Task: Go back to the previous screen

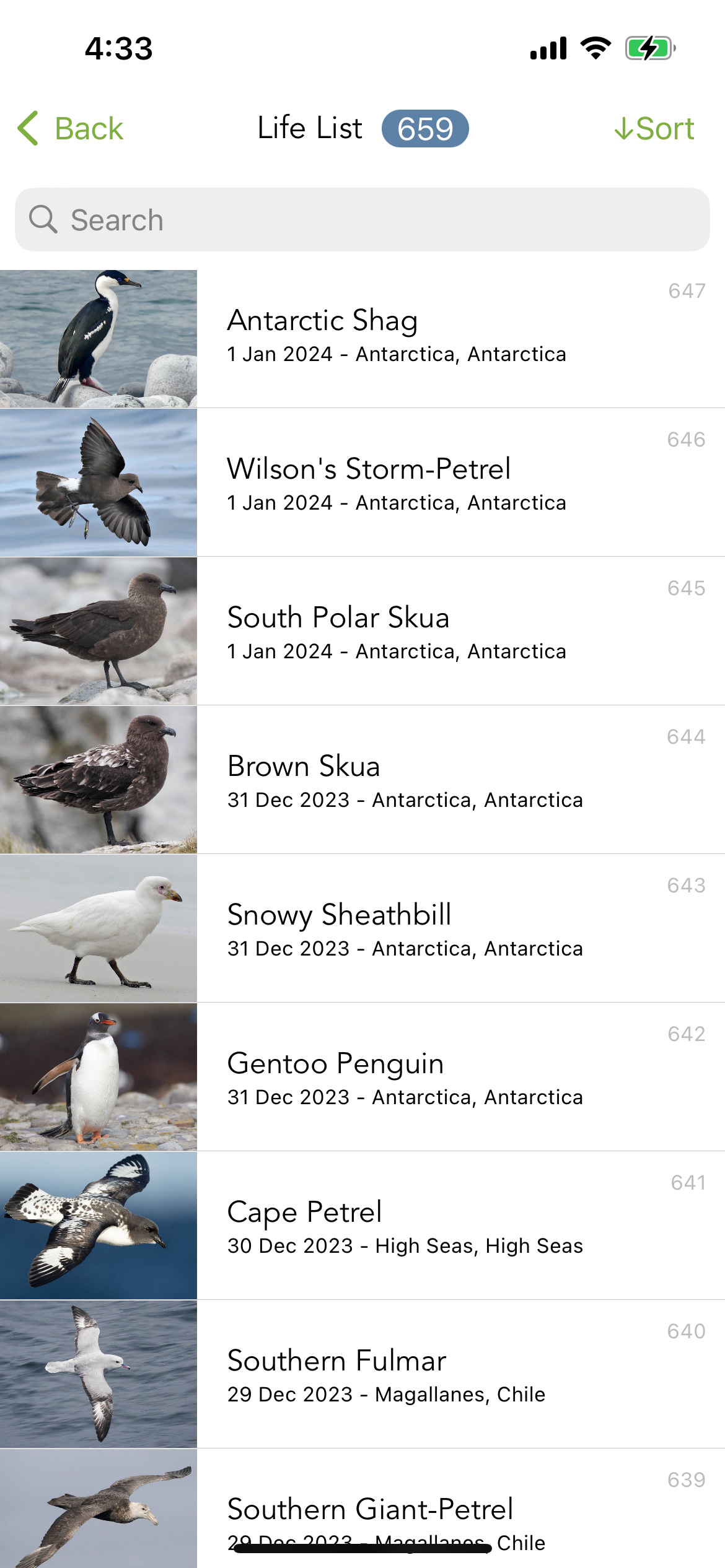Action: click(70, 129)
